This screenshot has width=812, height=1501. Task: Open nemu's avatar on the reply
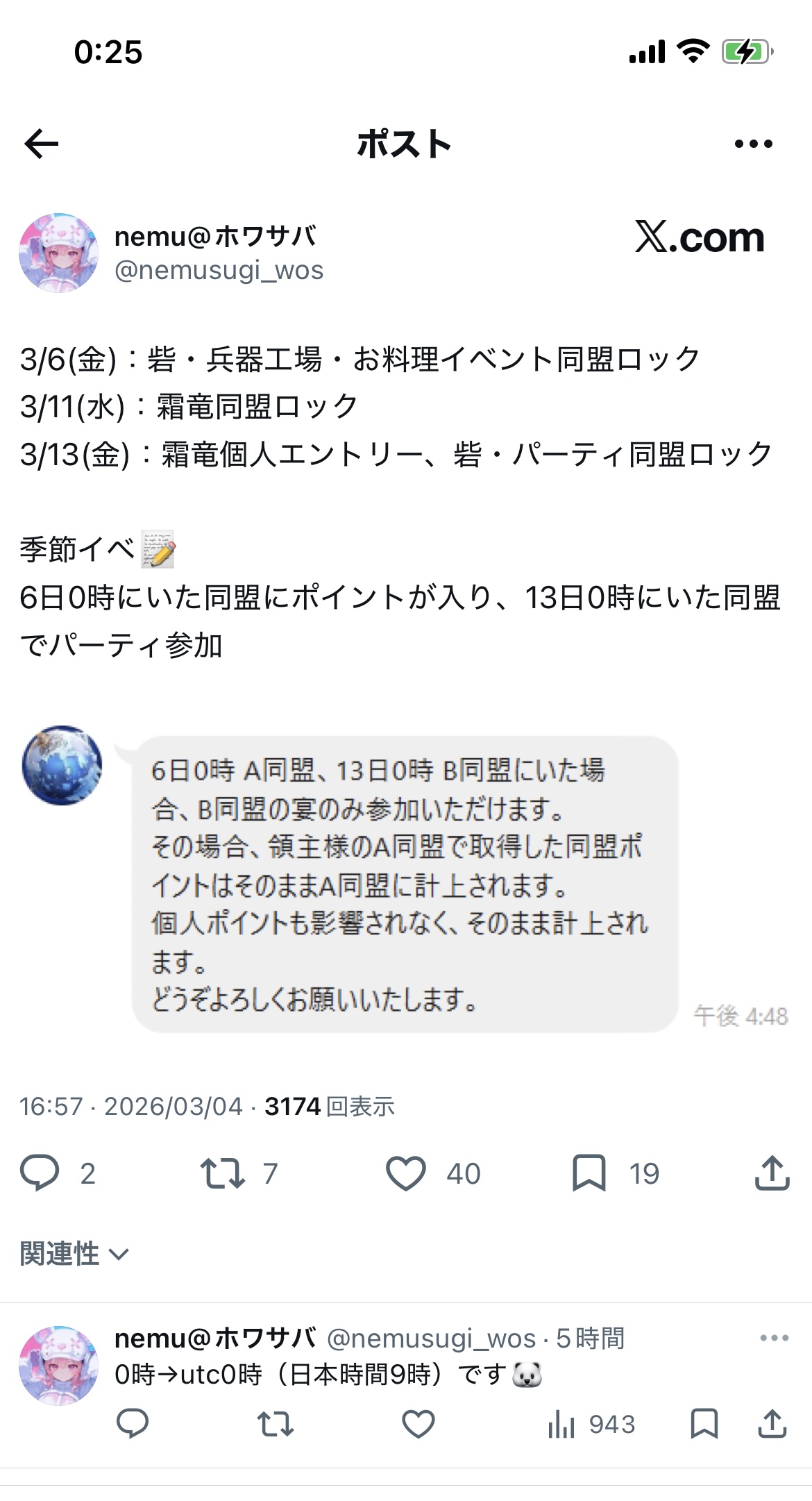pyautogui.click(x=58, y=1366)
